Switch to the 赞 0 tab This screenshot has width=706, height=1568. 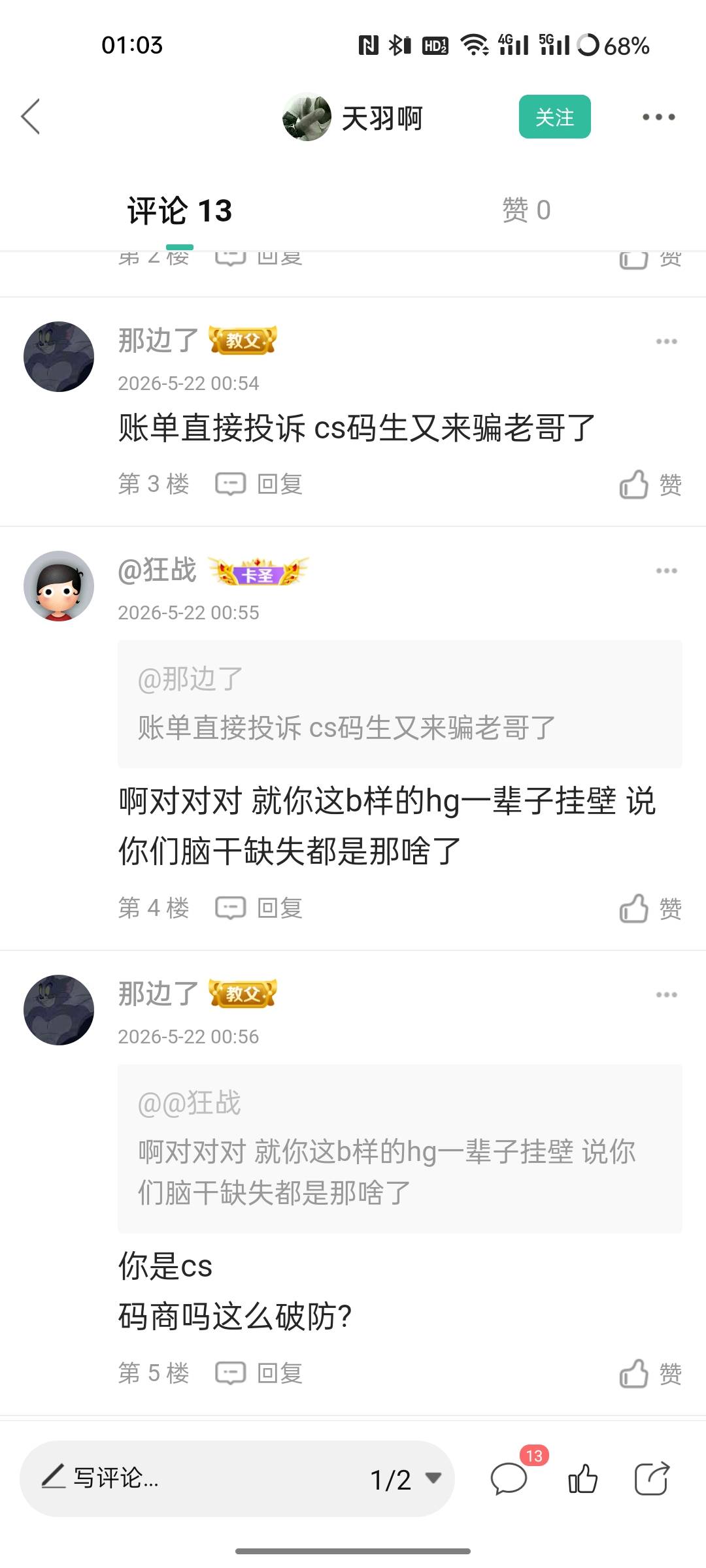(526, 210)
